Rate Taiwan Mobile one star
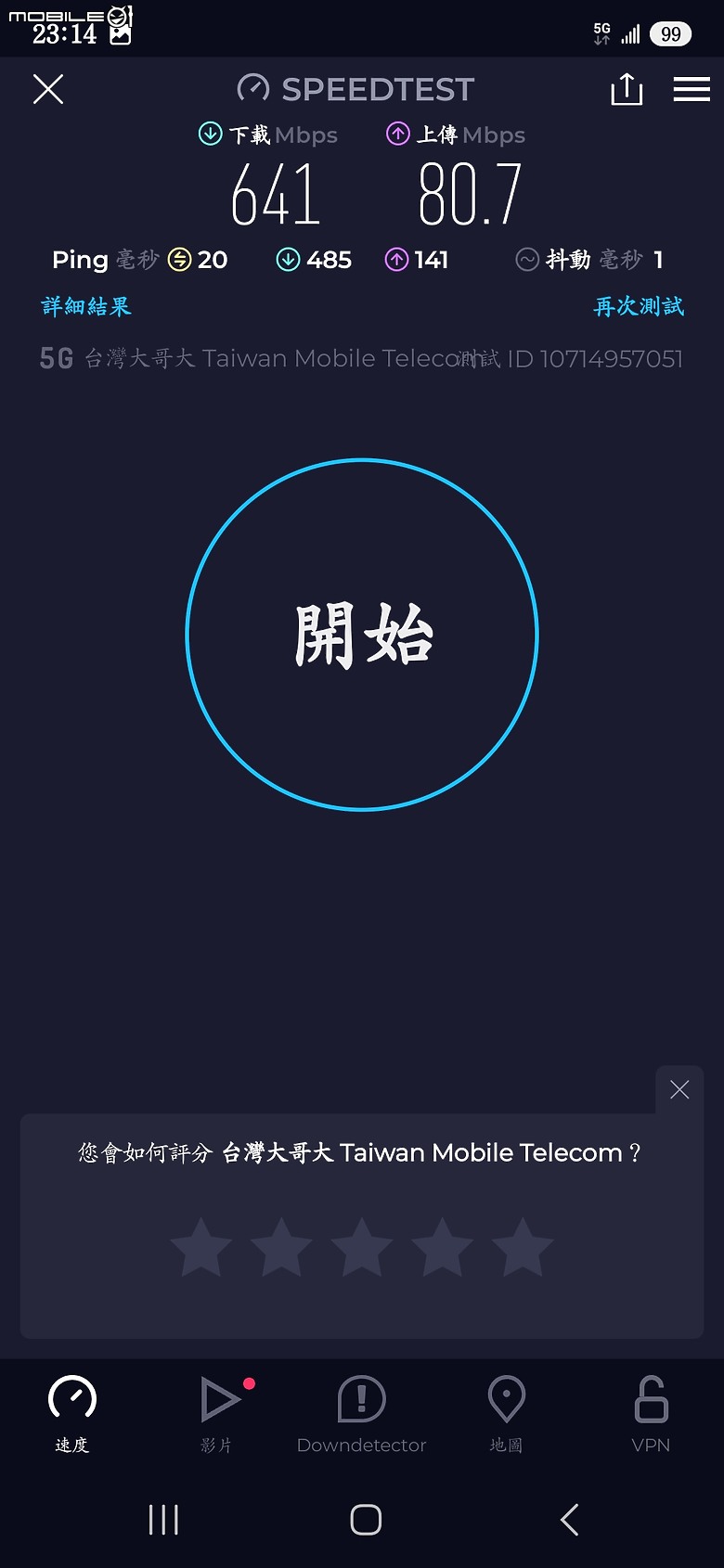 point(200,1248)
